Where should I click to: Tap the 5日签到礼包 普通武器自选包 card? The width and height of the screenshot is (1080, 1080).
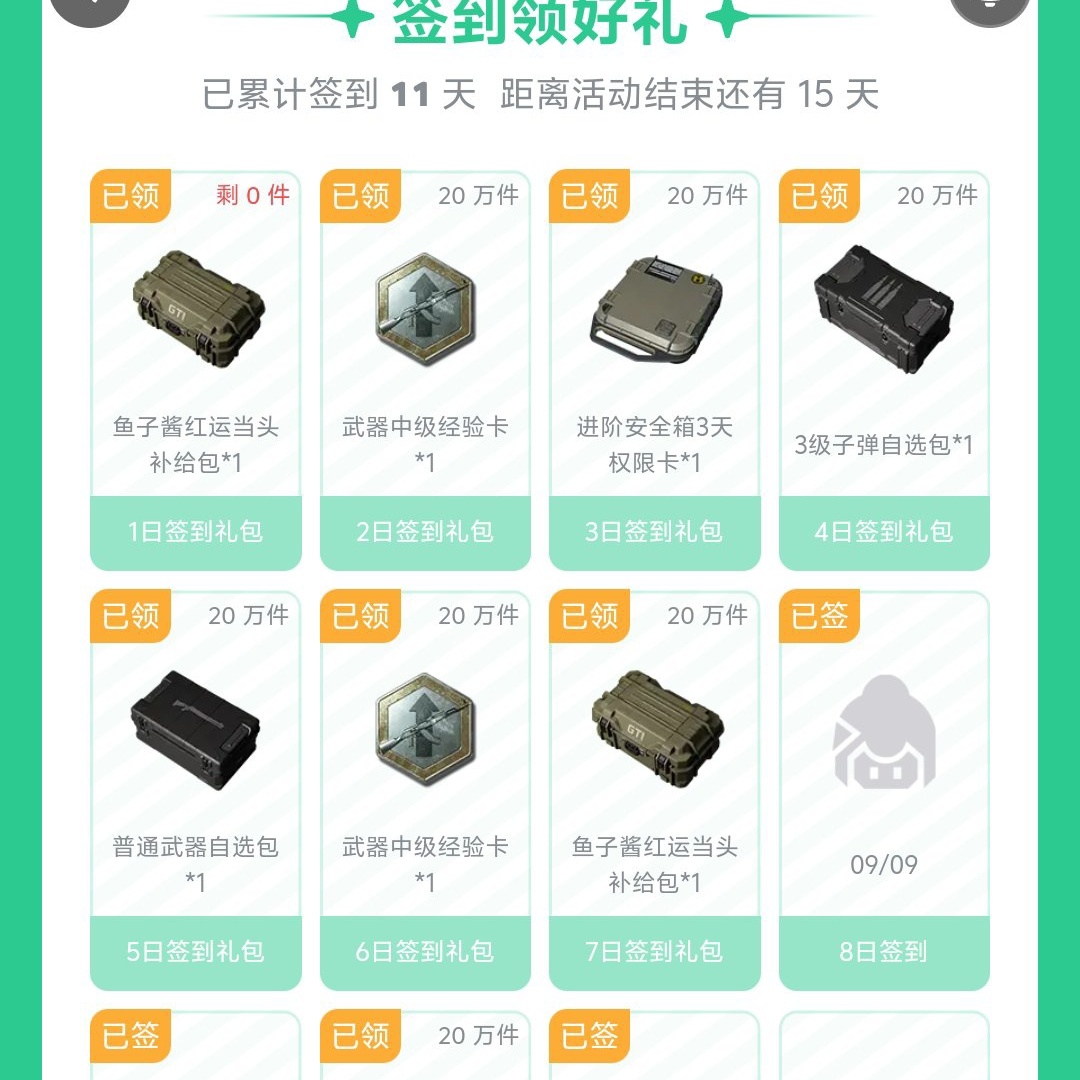click(195, 790)
